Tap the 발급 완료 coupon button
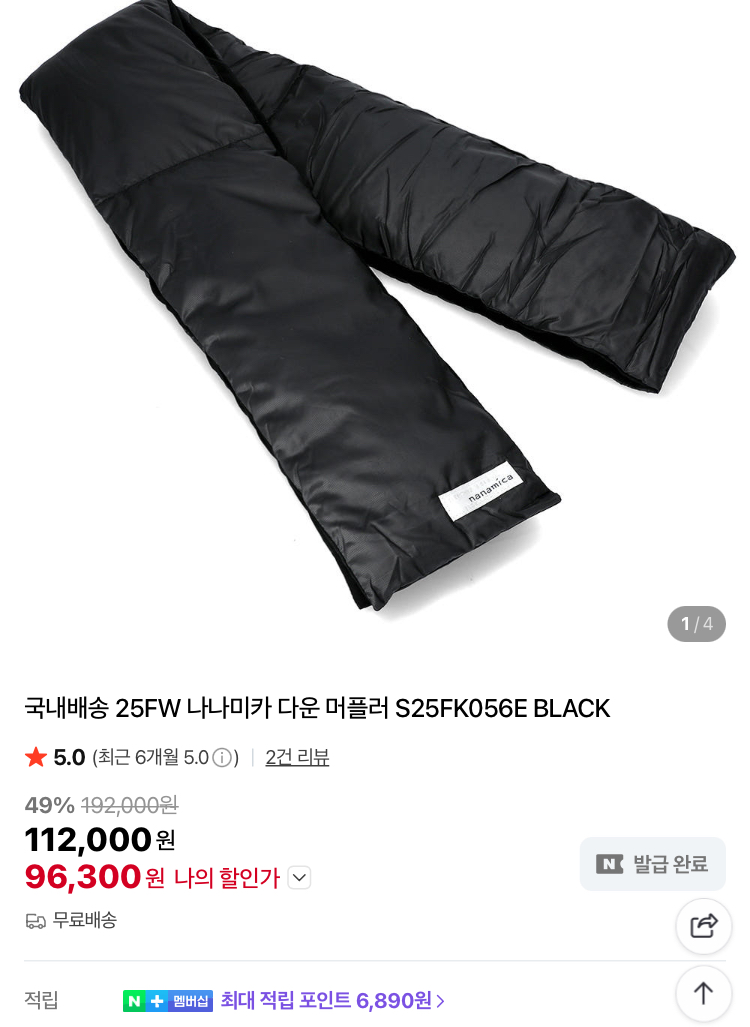750x1027 pixels. (x=652, y=864)
